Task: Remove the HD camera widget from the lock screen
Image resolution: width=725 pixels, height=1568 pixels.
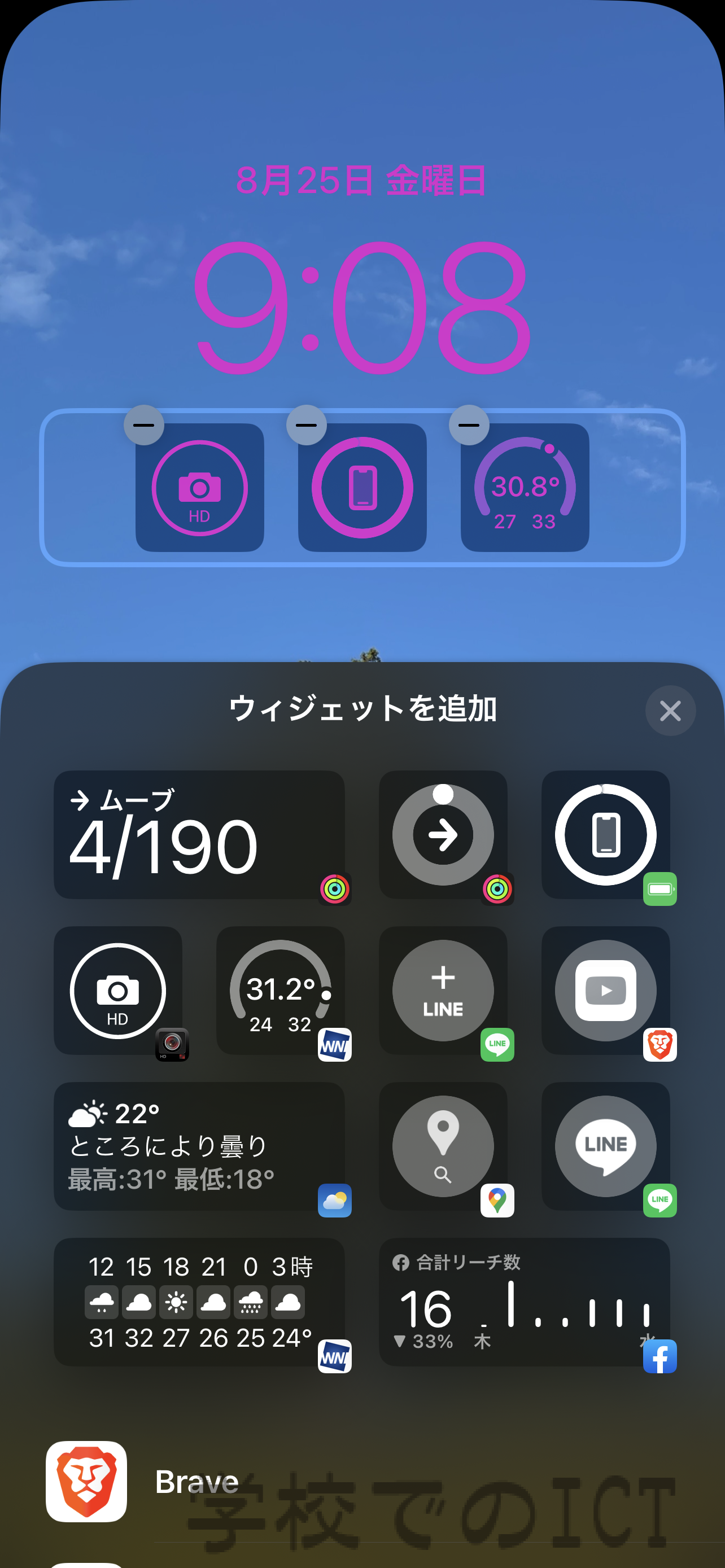Action: coord(143,425)
